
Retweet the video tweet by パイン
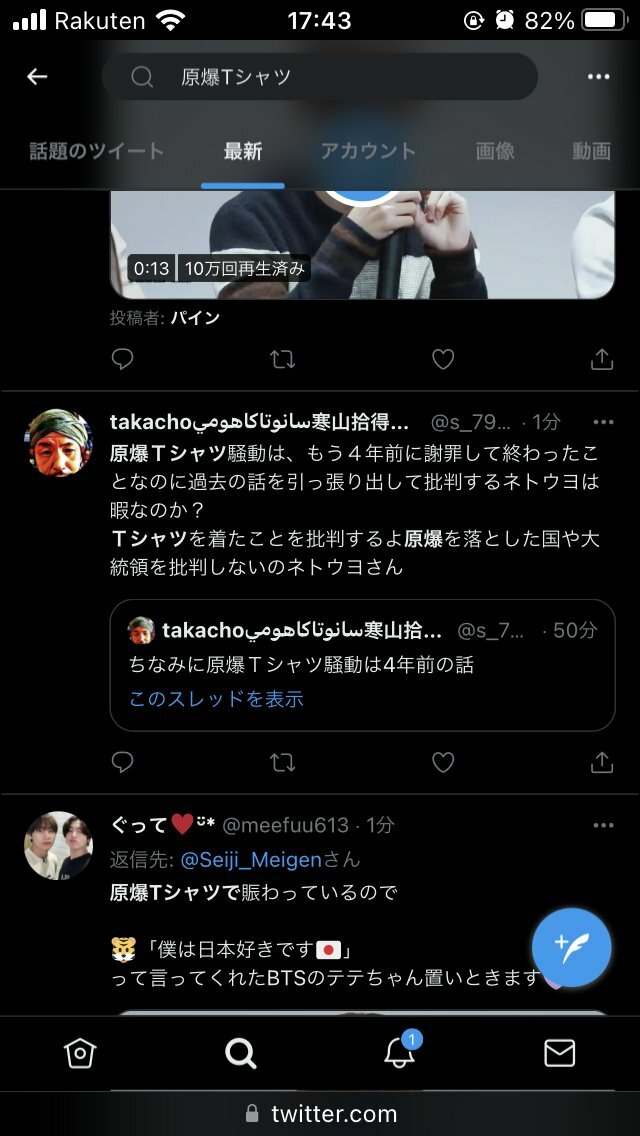tap(283, 359)
